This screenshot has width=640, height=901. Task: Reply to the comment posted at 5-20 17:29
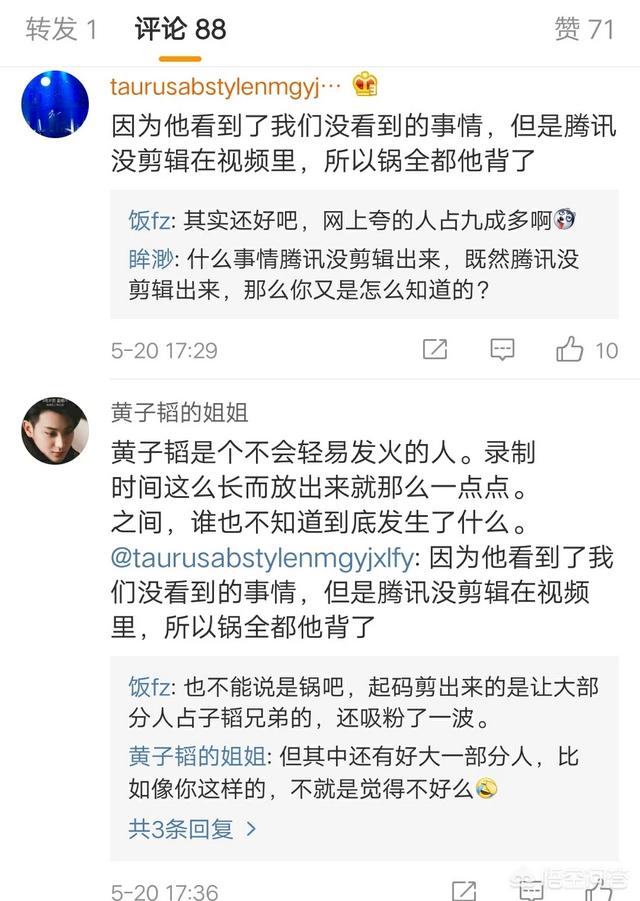[502, 349]
